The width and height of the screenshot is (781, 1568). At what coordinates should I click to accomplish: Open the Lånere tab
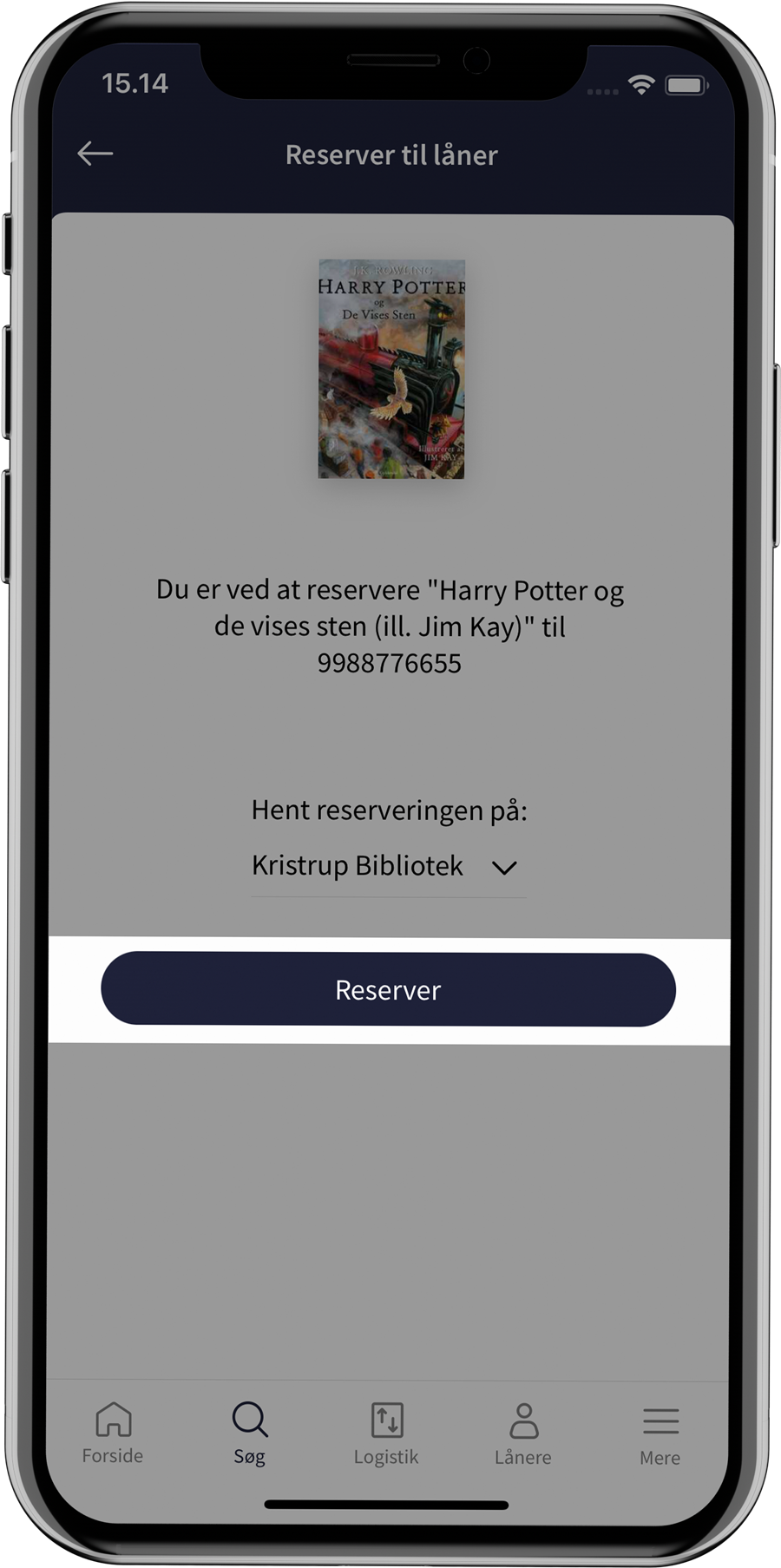click(x=522, y=1434)
